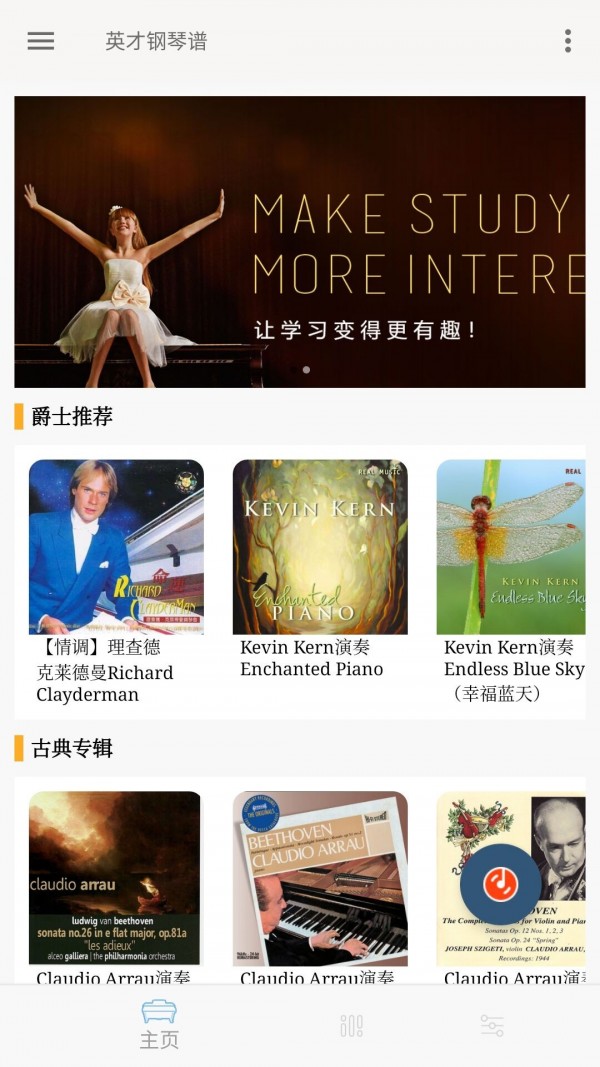600x1067 pixels.
Task: Tap the red floating music button
Action: [500, 884]
